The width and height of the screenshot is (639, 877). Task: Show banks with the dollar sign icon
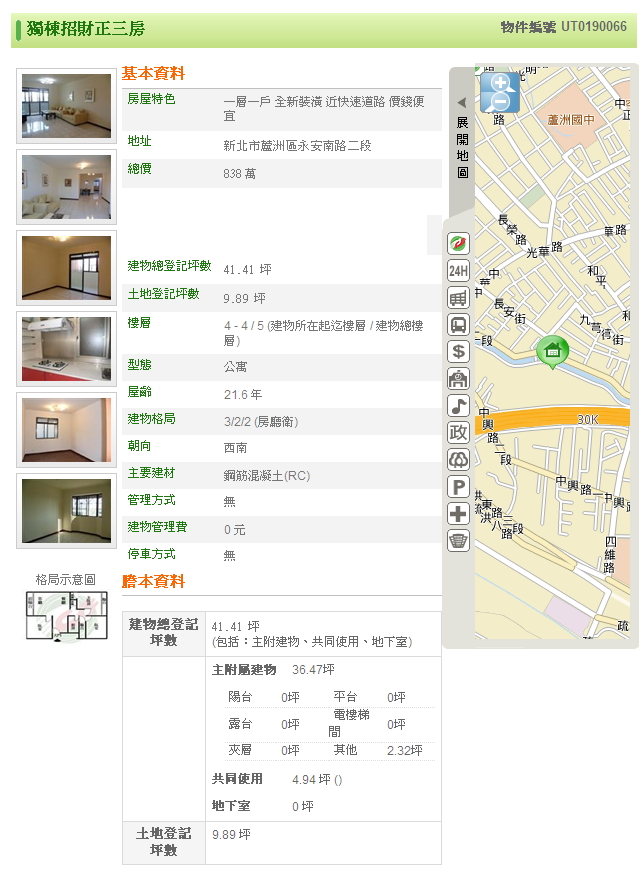[x=458, y=351]
